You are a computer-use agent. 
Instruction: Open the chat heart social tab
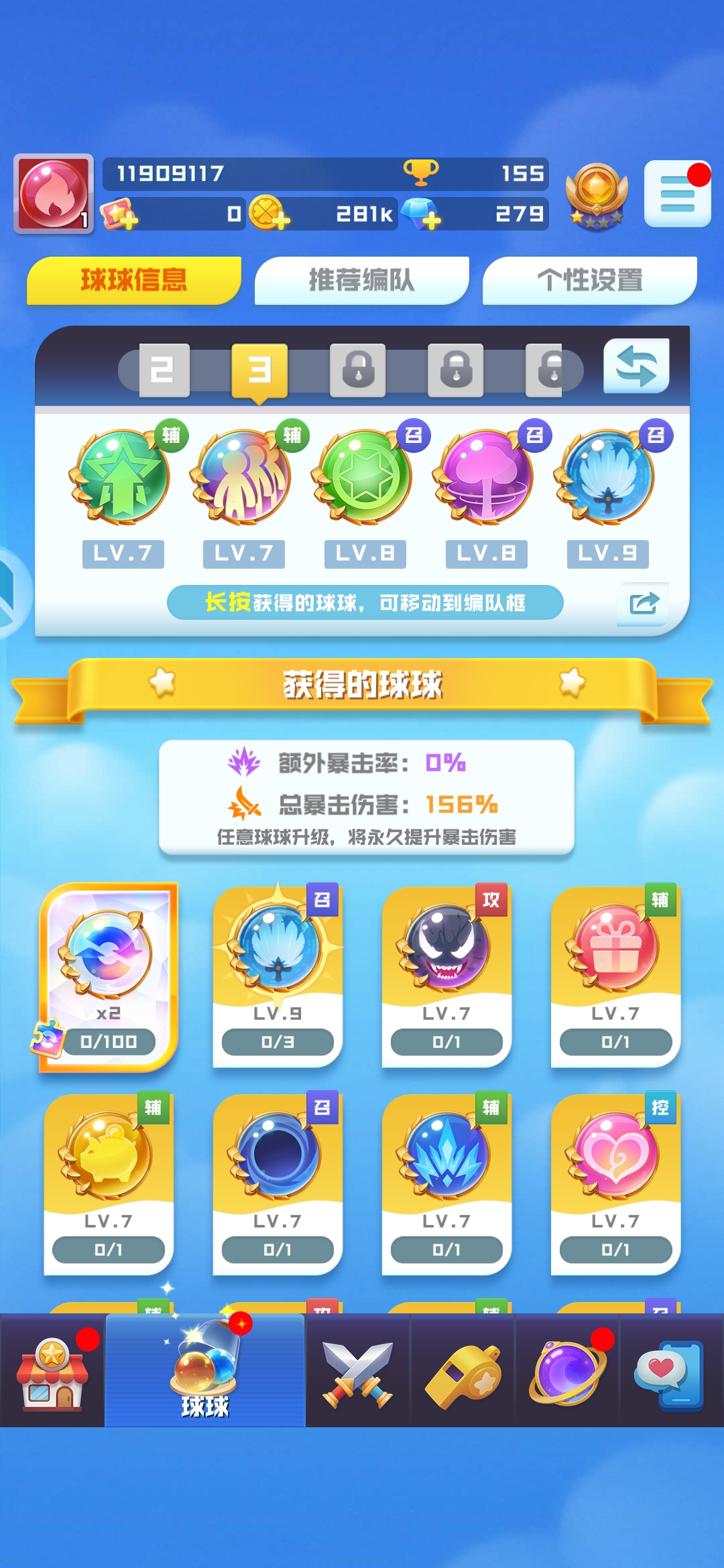click(x=670, y=1371)
